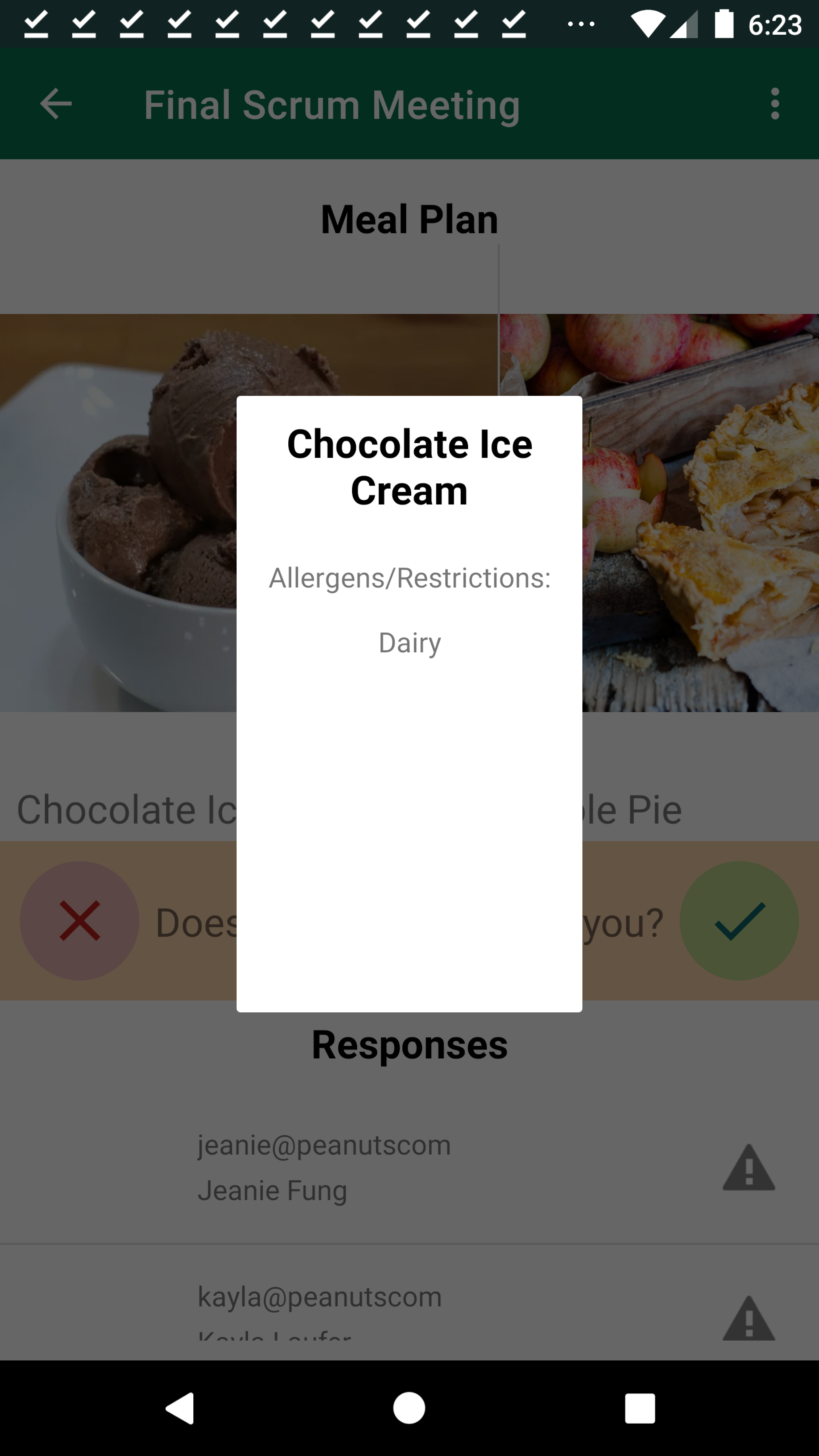The image size is (819, 1456).
Task: Go back from Final Scrum Meeting
Action: 55,104
